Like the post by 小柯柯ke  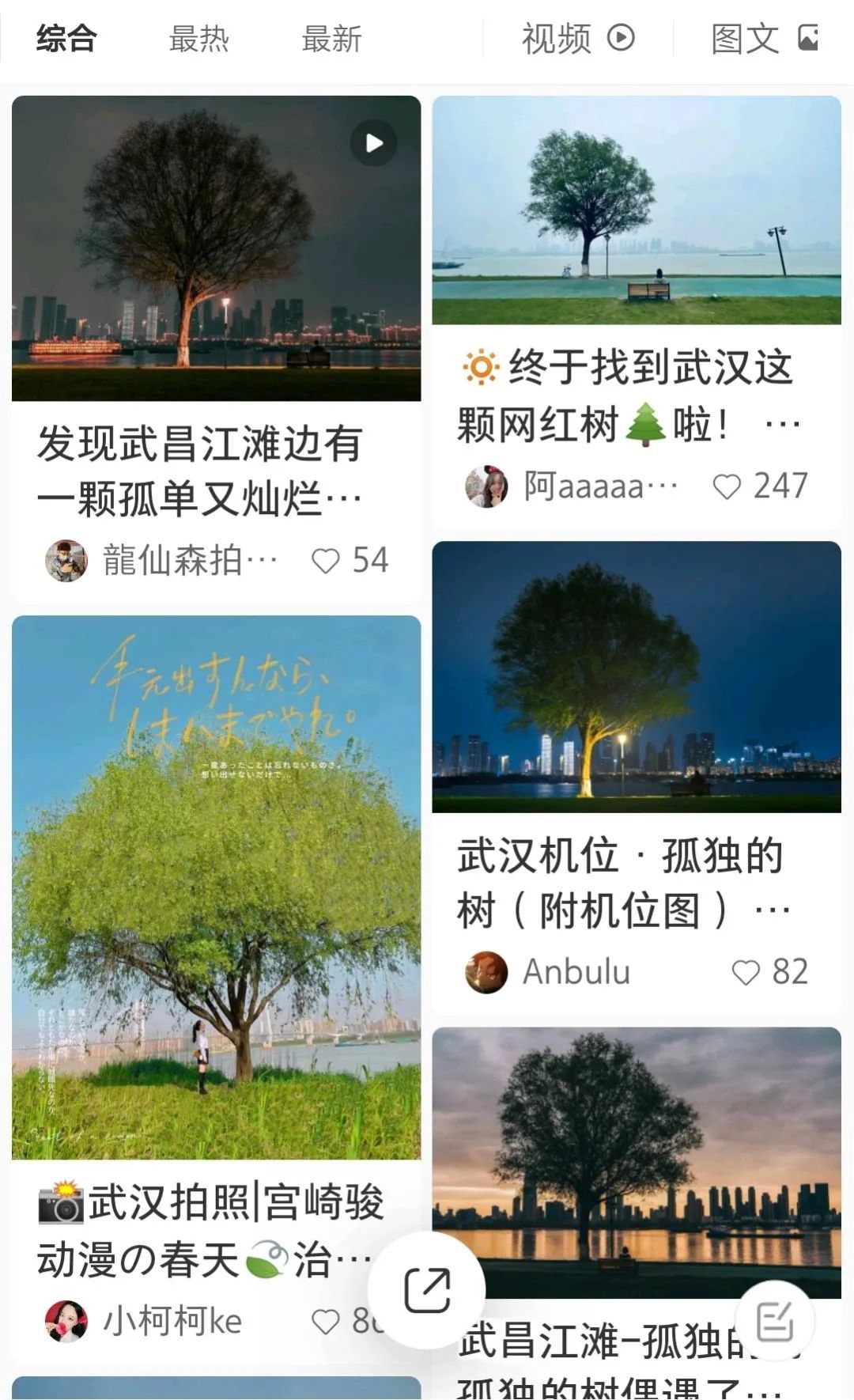pos(326,1322)
